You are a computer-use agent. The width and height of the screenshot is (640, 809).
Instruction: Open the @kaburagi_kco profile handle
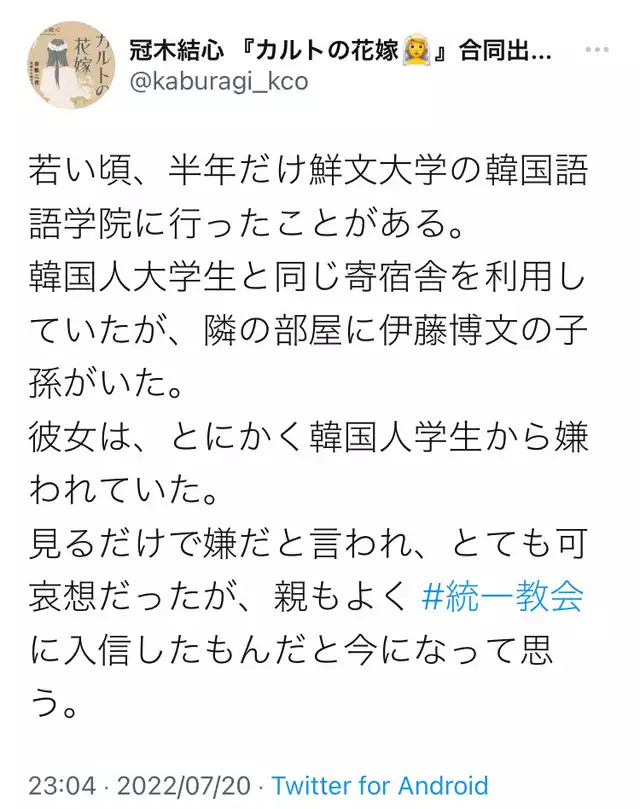click(219, 83)
